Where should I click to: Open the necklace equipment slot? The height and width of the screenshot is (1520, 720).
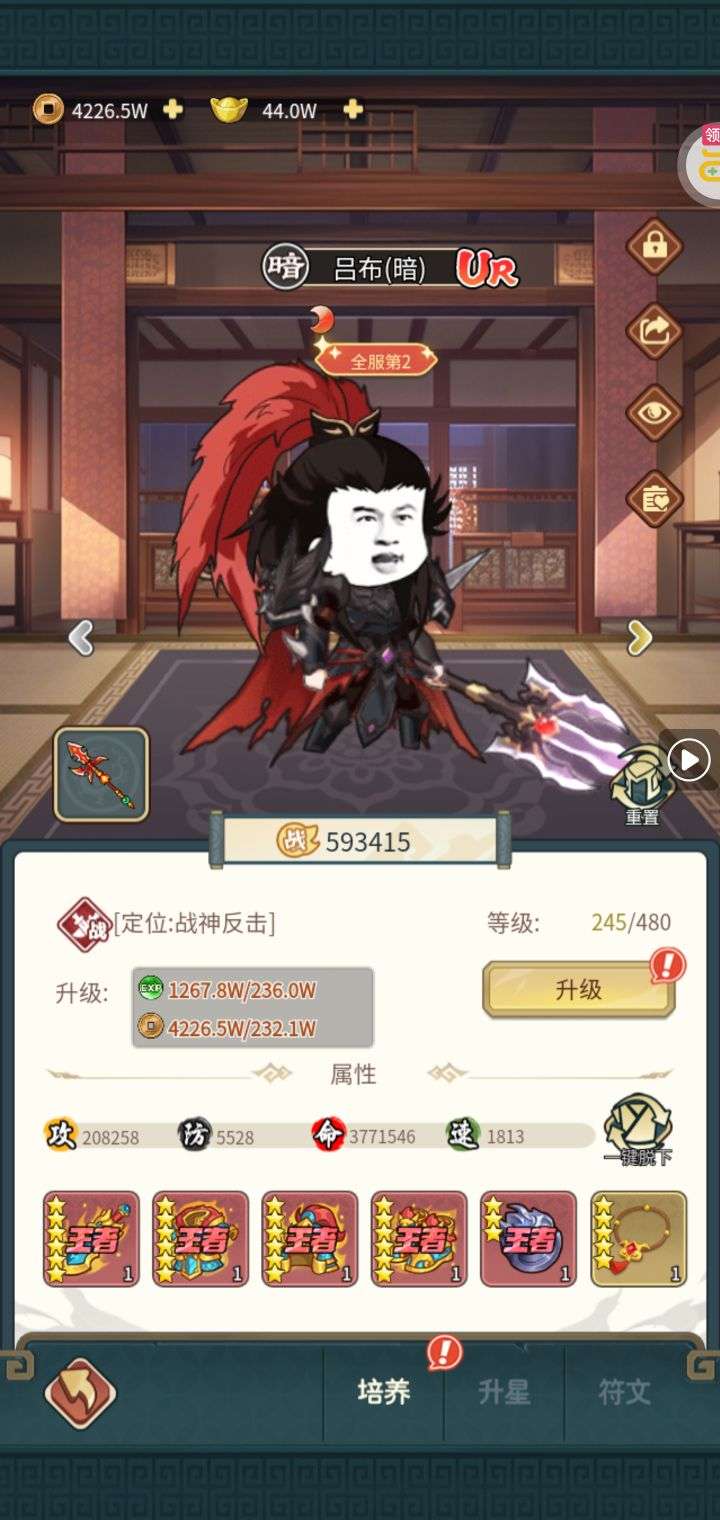point(638,1238)
